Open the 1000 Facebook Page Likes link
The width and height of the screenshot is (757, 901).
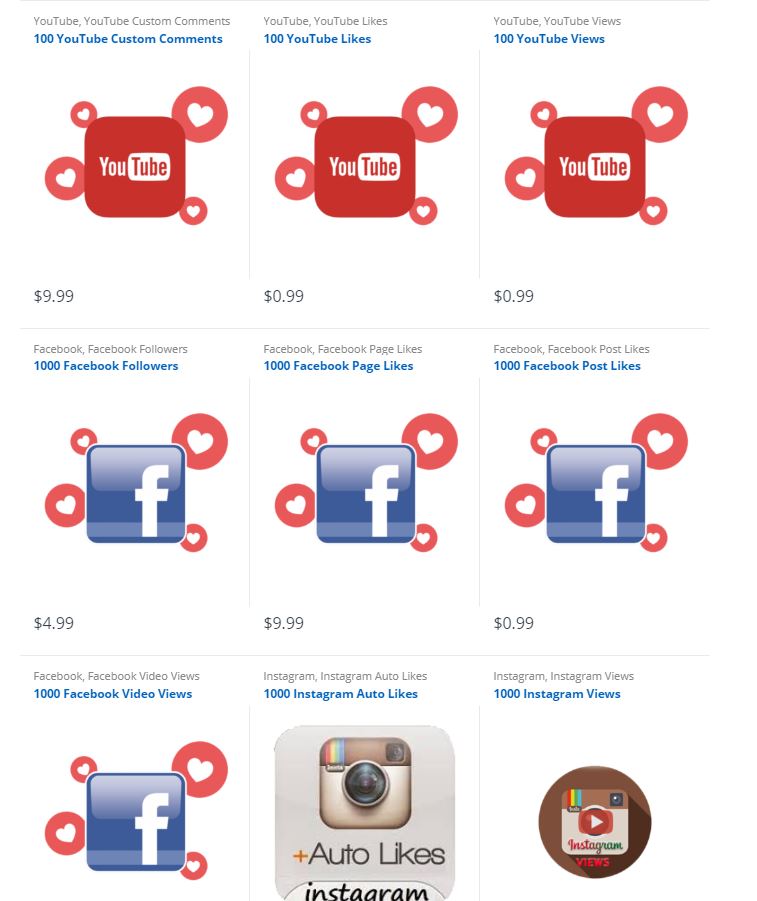click(x=338, y=366)
